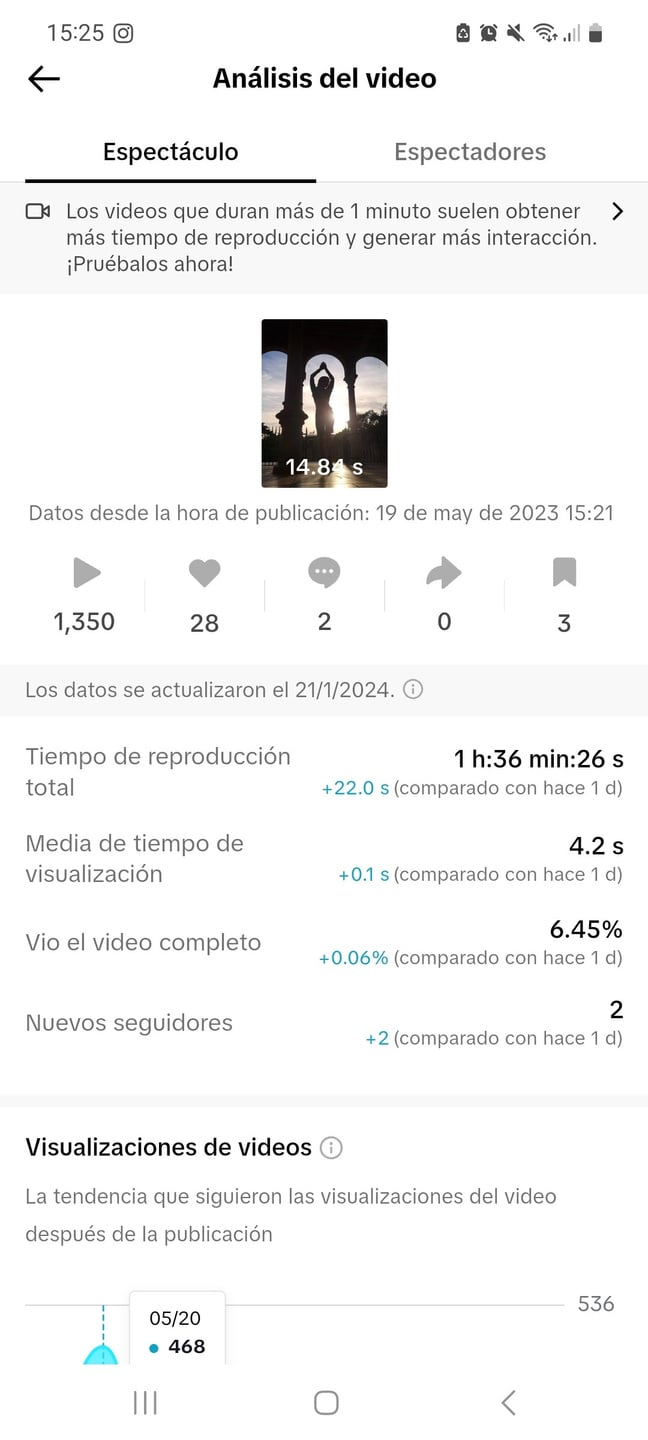Switch to the Espectadores tab

pos(470,152)
